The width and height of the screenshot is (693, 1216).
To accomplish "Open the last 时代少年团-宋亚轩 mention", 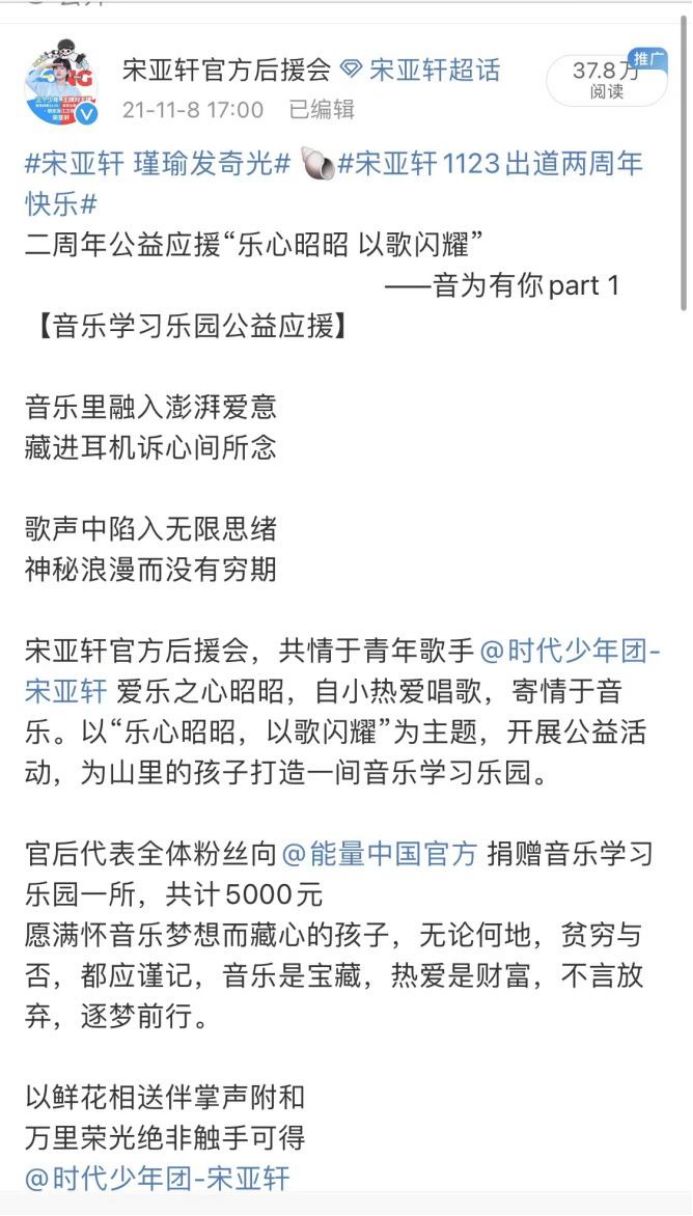I will point(158,1177).
